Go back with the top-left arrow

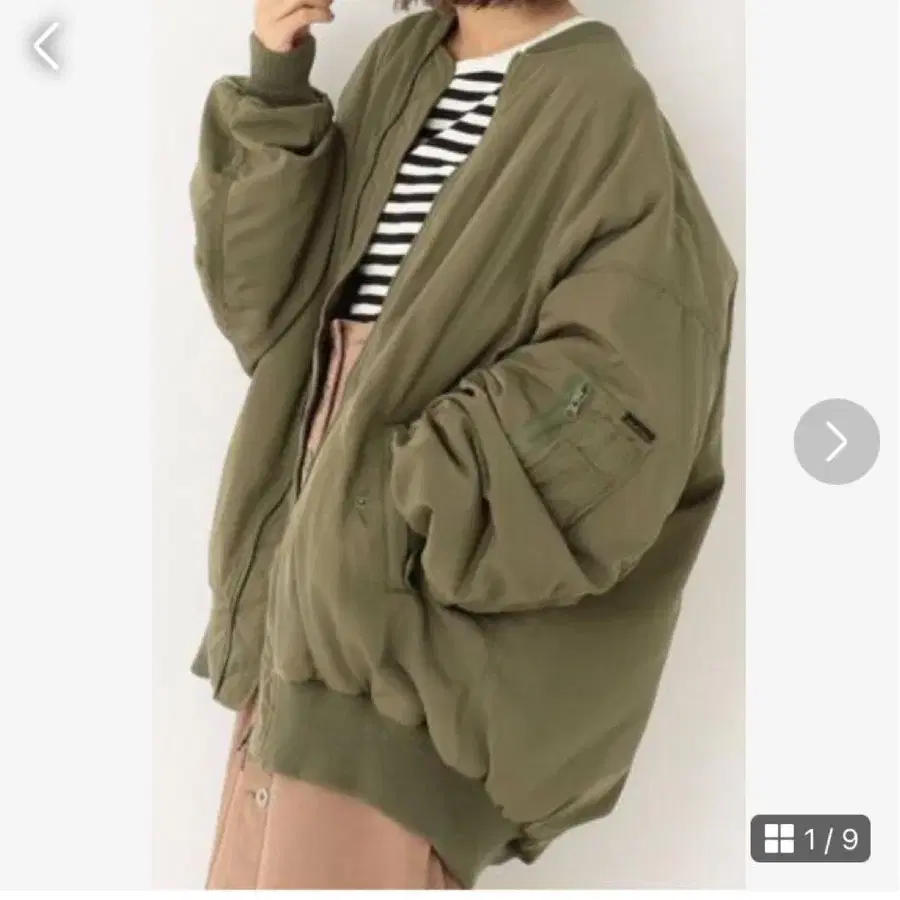46,46
